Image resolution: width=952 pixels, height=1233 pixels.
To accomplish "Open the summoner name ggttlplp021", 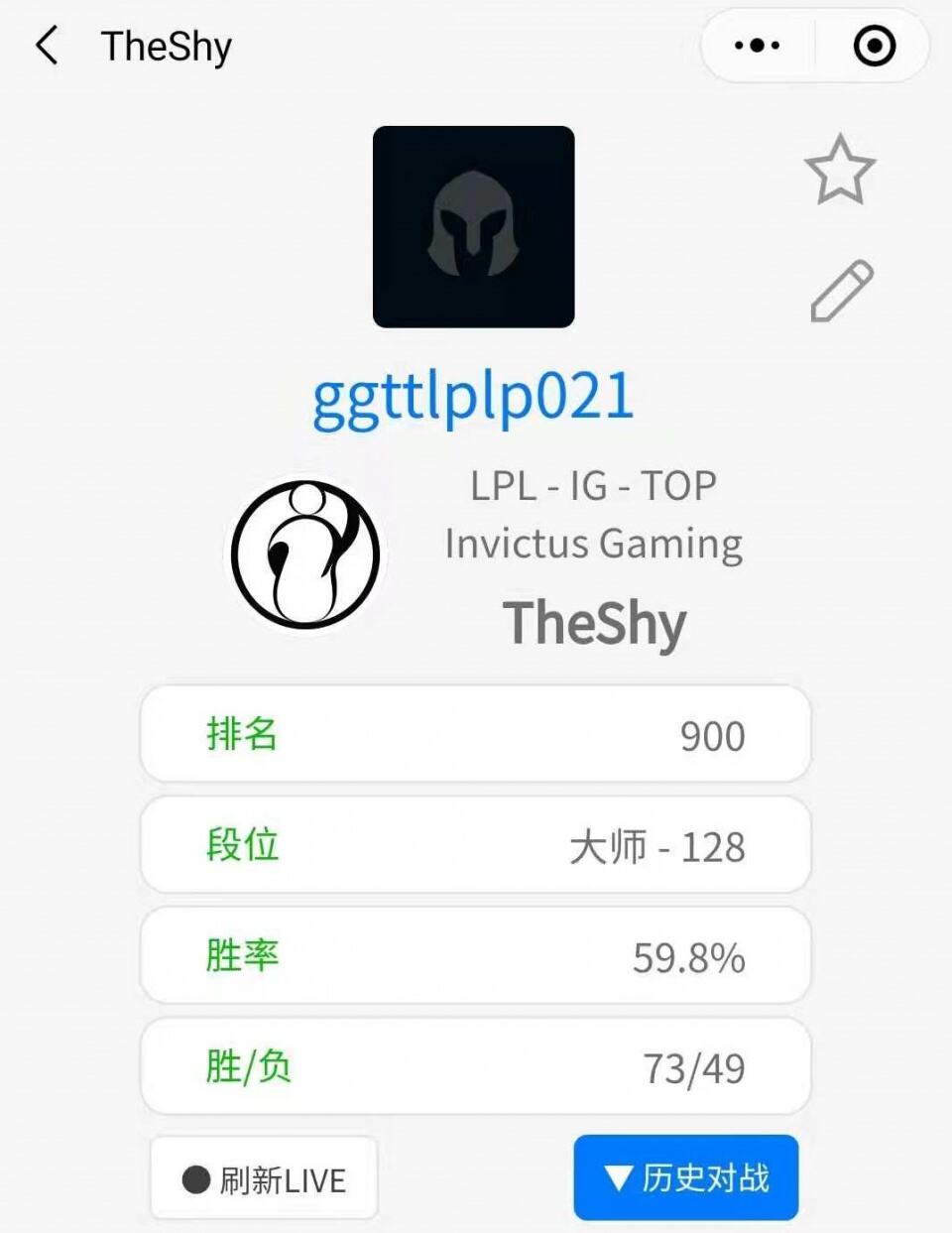I will pos(473,398).
